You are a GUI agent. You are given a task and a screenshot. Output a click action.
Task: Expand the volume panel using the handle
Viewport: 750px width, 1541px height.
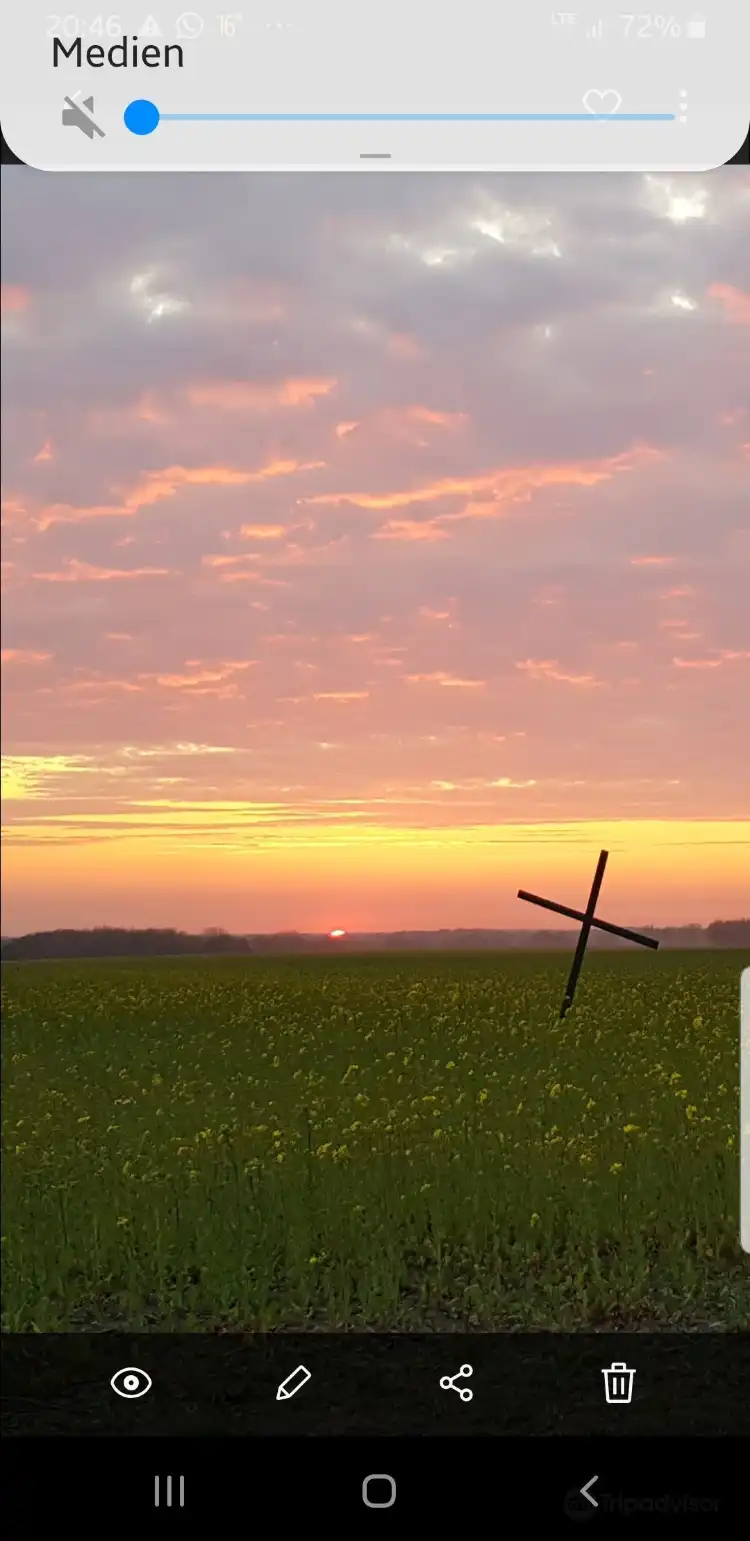(375, 156)
